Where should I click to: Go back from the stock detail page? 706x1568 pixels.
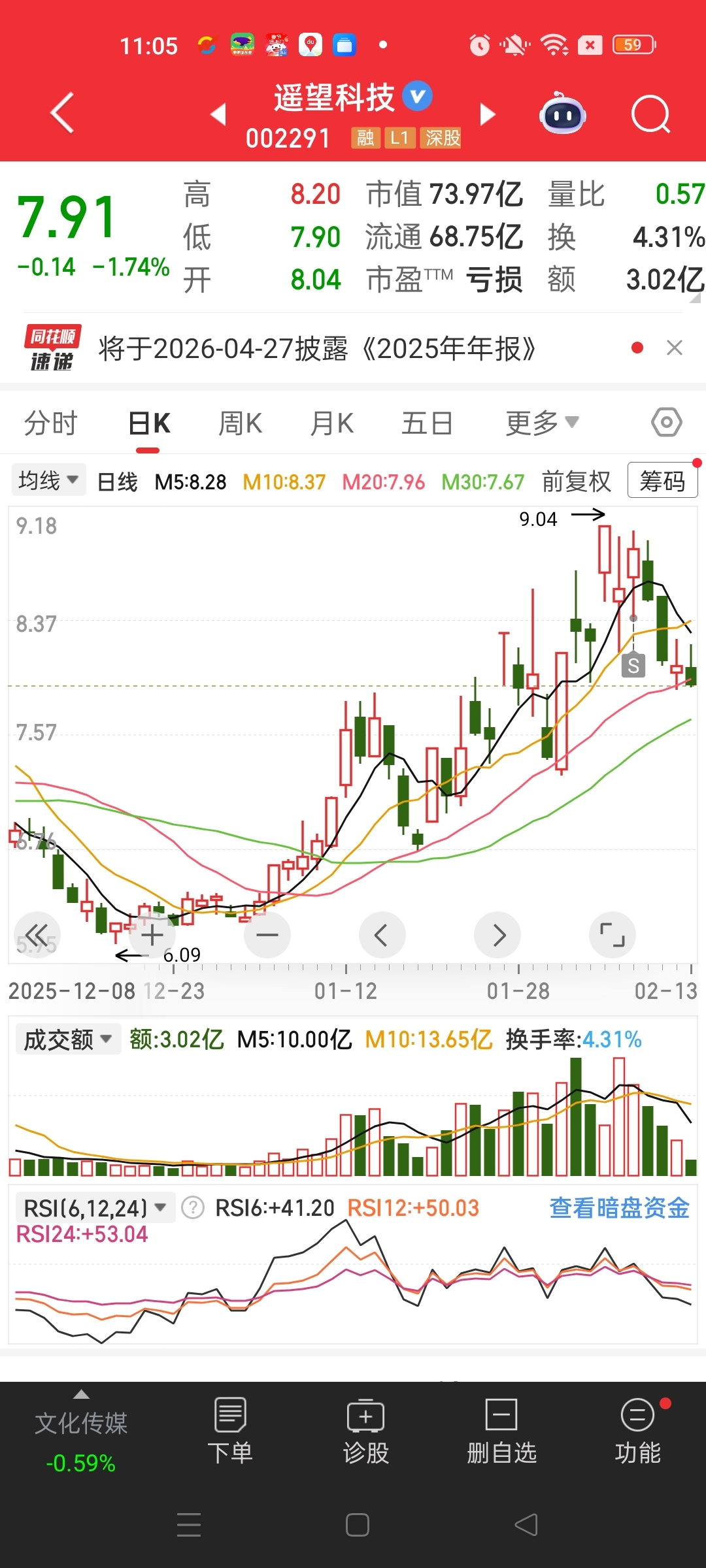tap(62, 114)
